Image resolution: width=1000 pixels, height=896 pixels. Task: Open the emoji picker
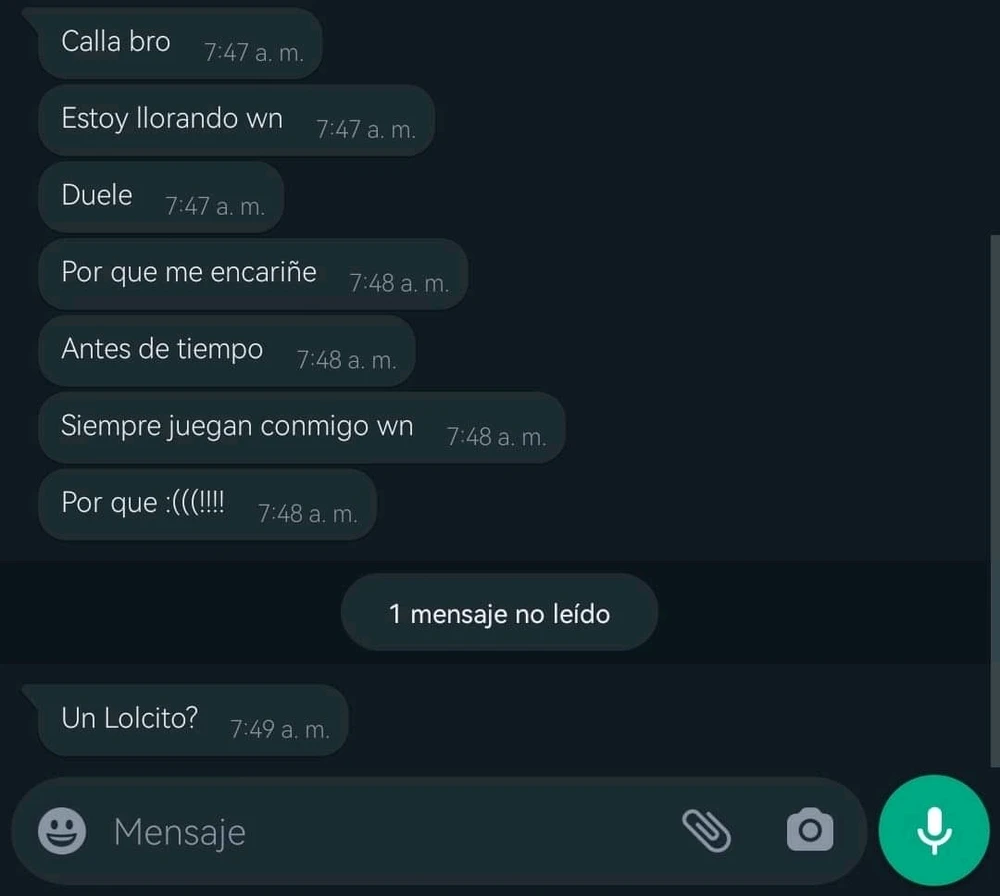coord(62,830)
